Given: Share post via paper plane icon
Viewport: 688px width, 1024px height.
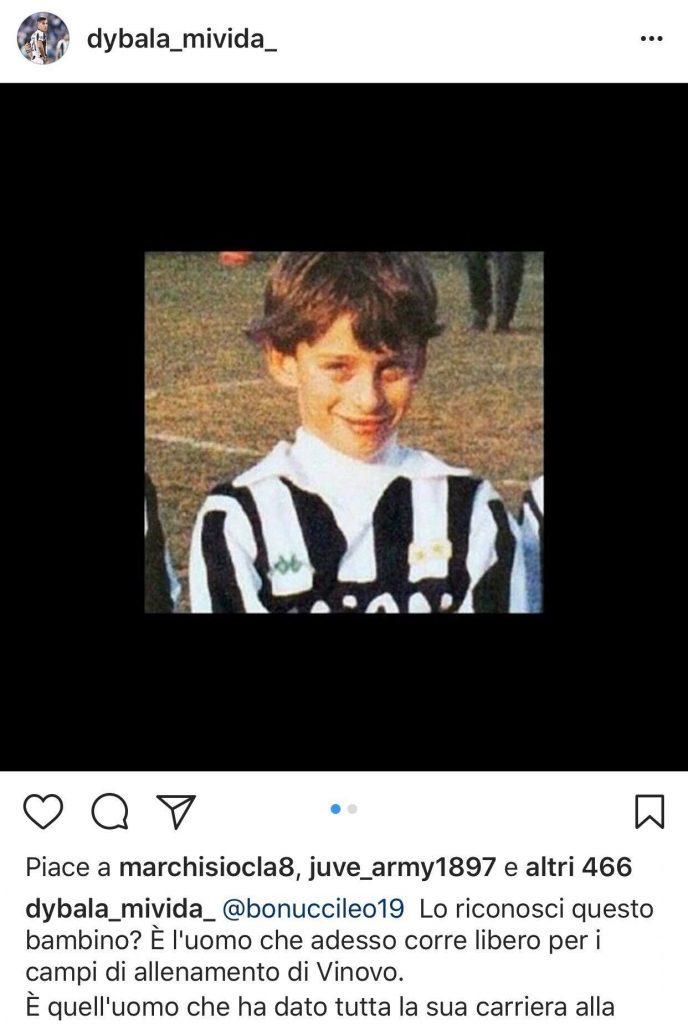Looking at the screenshot, I should point(176,811).
